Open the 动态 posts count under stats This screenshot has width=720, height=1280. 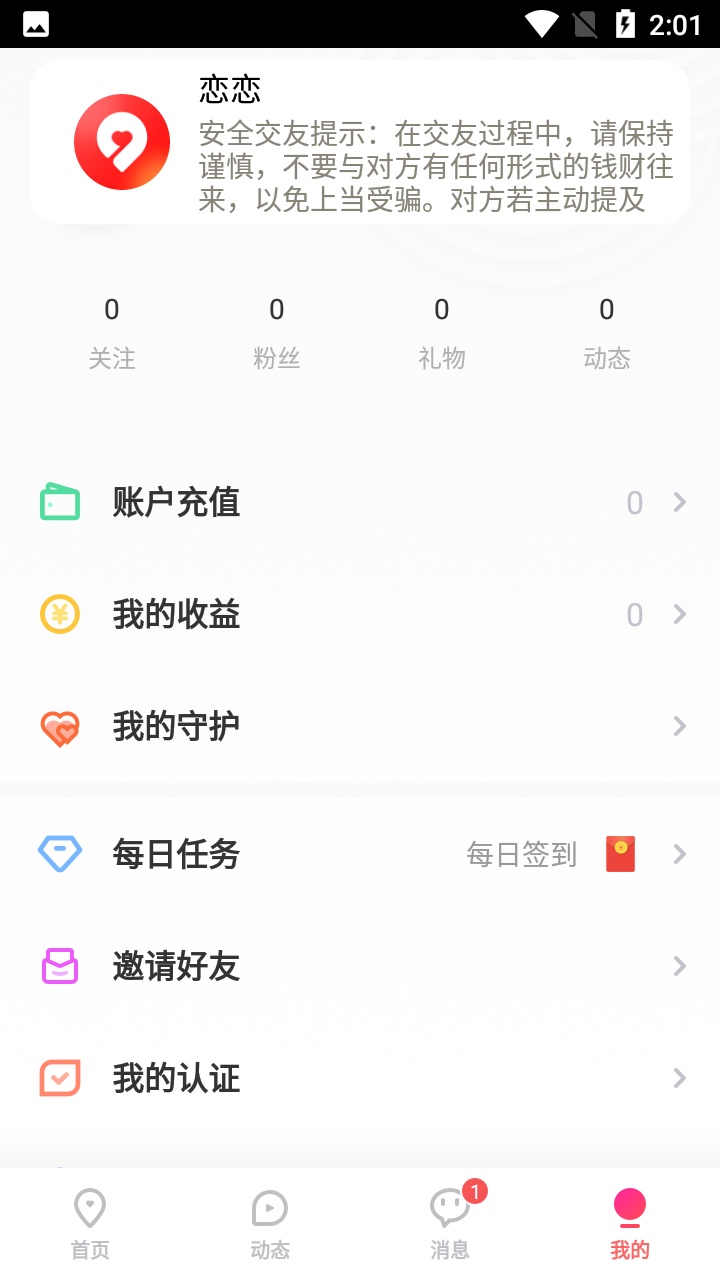(607, 335)
